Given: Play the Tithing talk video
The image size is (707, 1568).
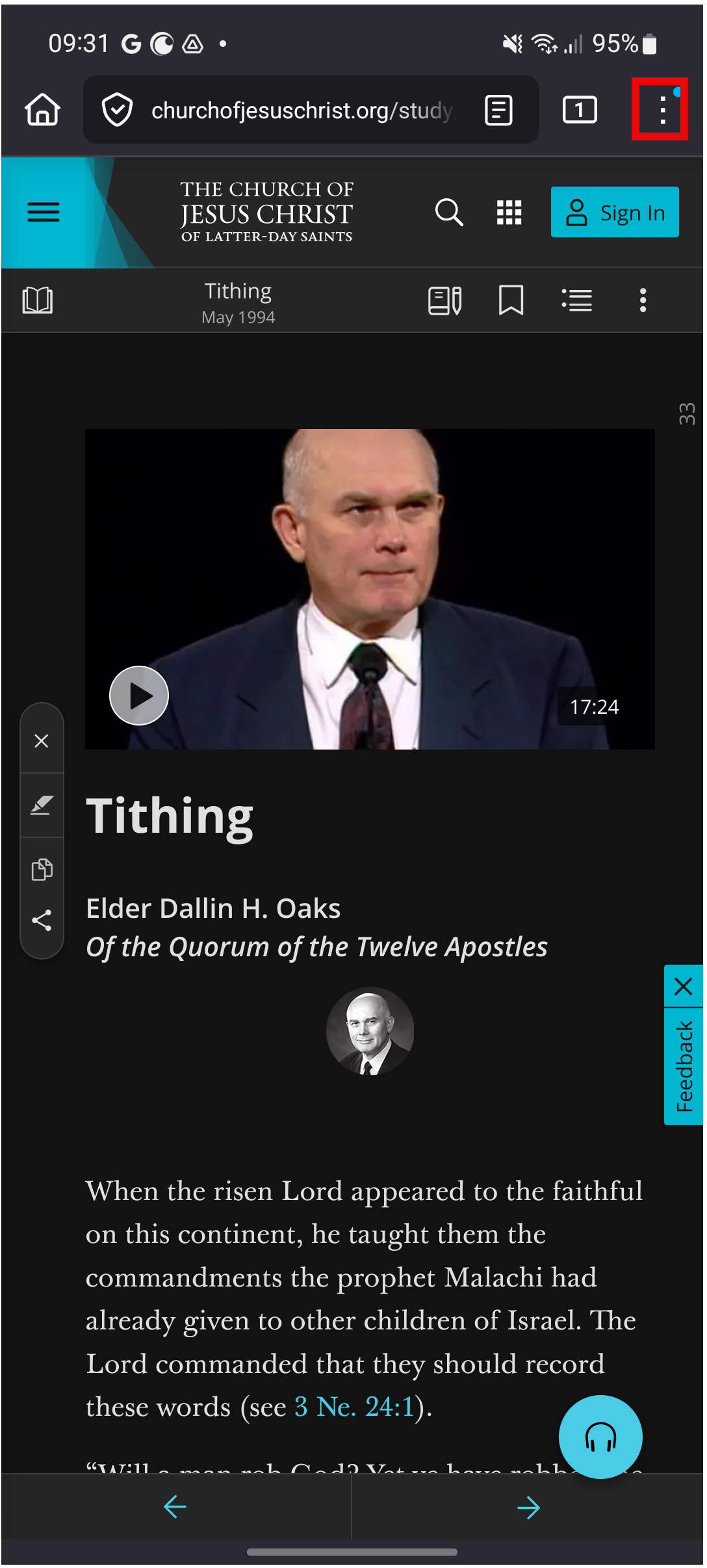Looking at the screenshot, I should (139, 696).
